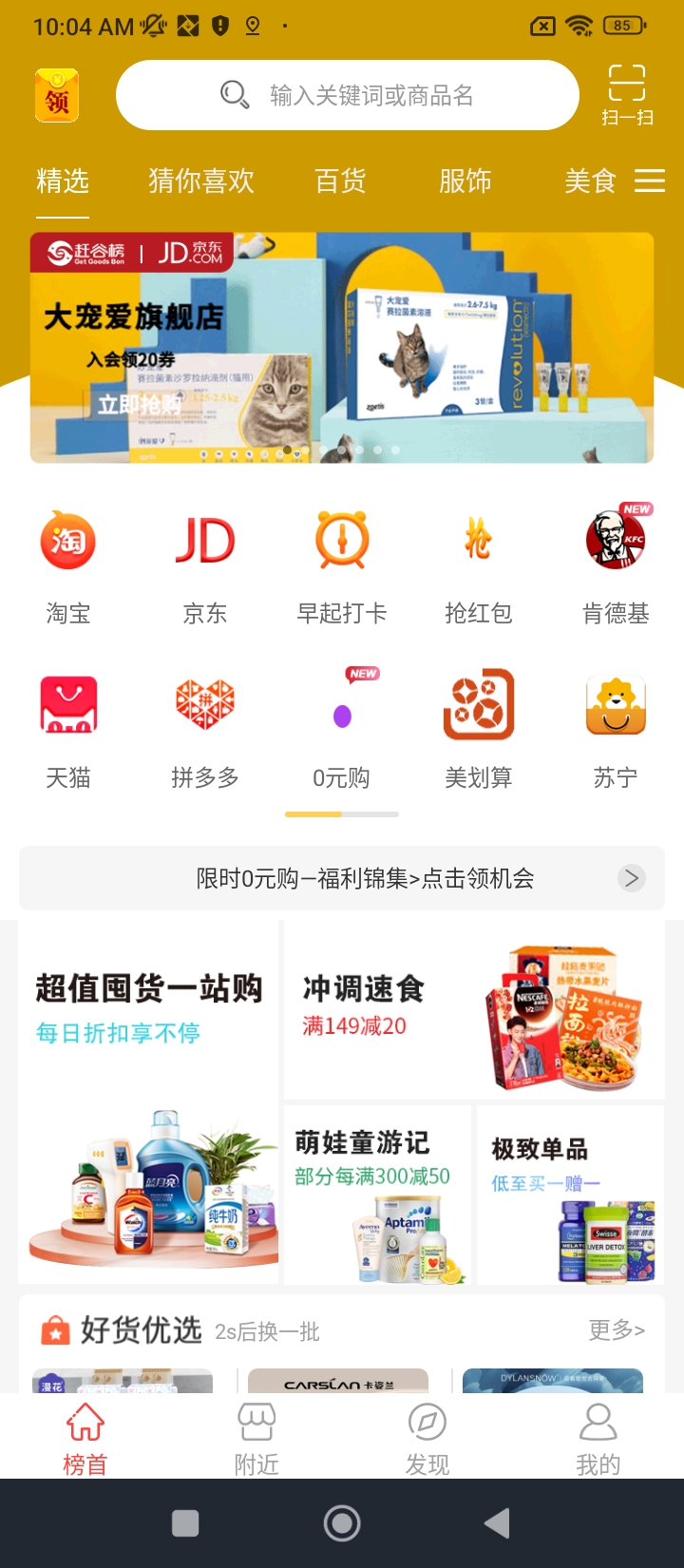Open the 冲调速食 promotion card
Screen dimensions: 684x1568
474,1009
